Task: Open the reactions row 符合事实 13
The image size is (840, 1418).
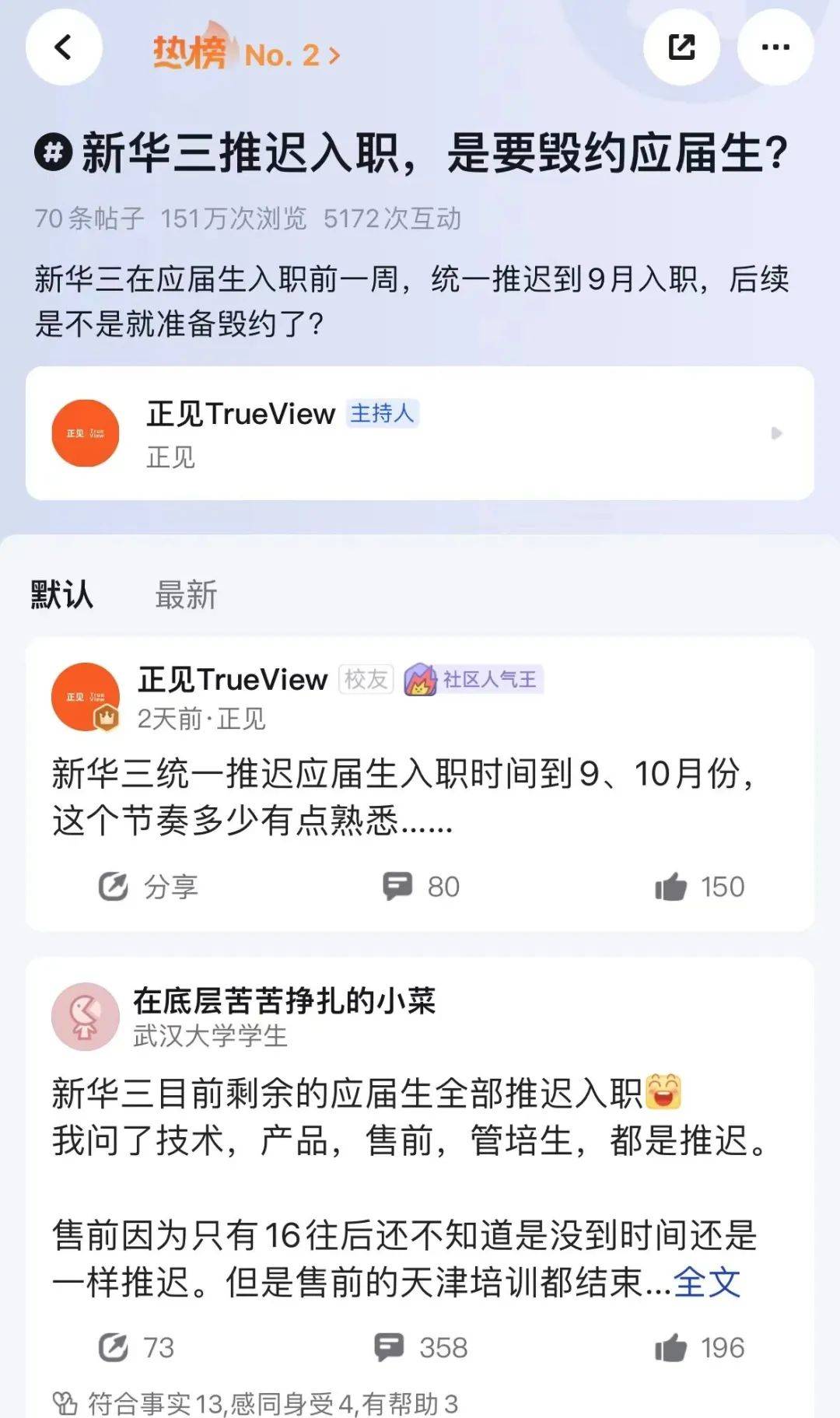Action: pos(257,1403)
